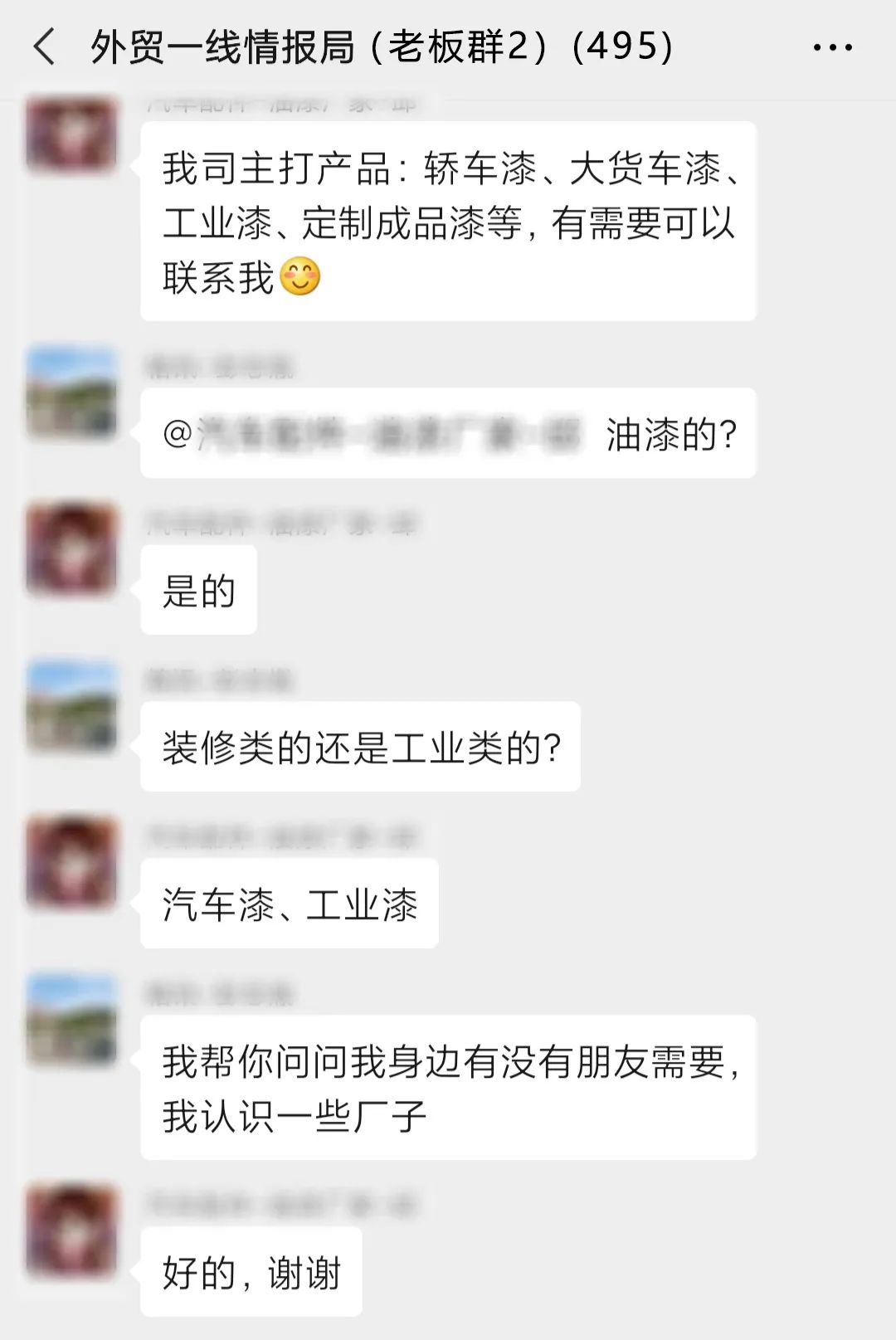Tap the '装修类的还是工业类的?' bubble
The width and height of the screenshot is (896, 1340).
coord(361,747)
